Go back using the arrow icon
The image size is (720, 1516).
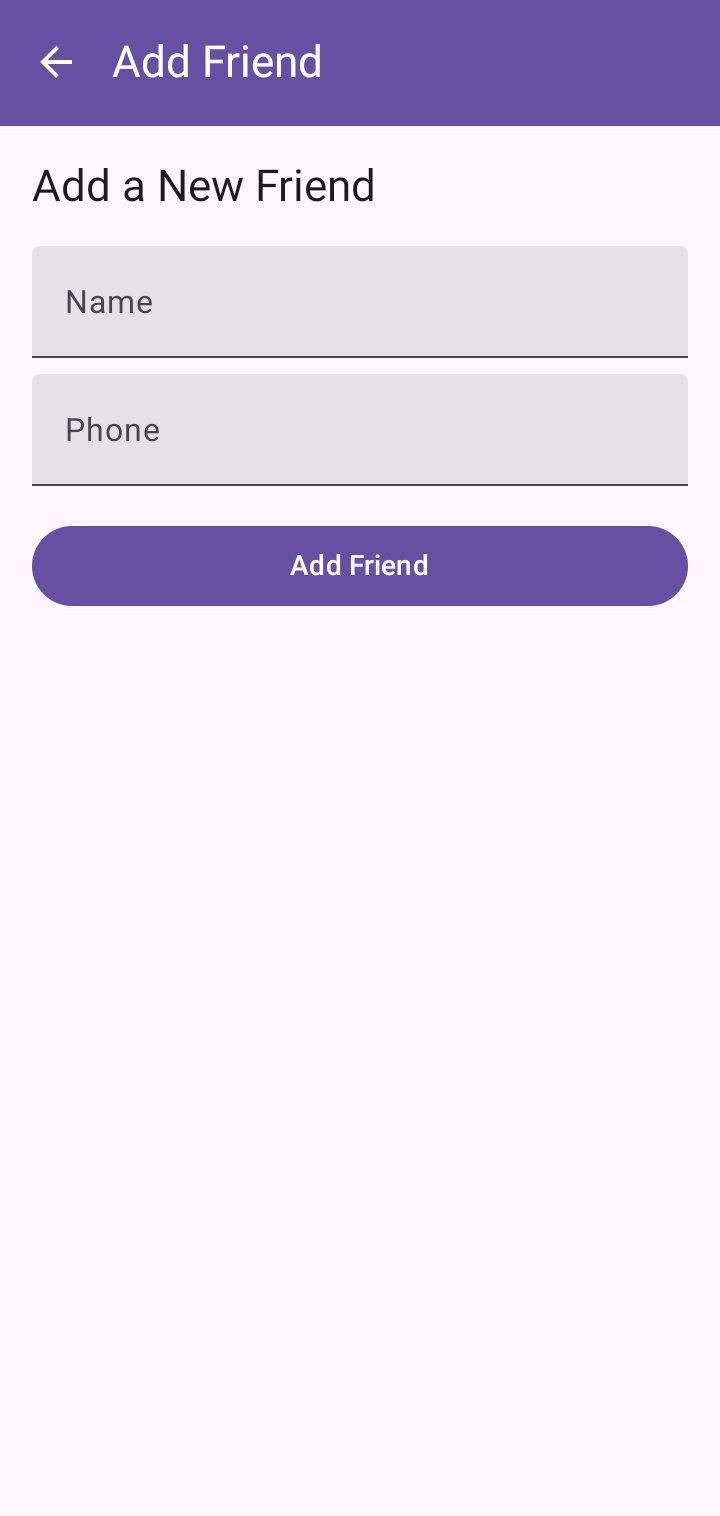56,62
